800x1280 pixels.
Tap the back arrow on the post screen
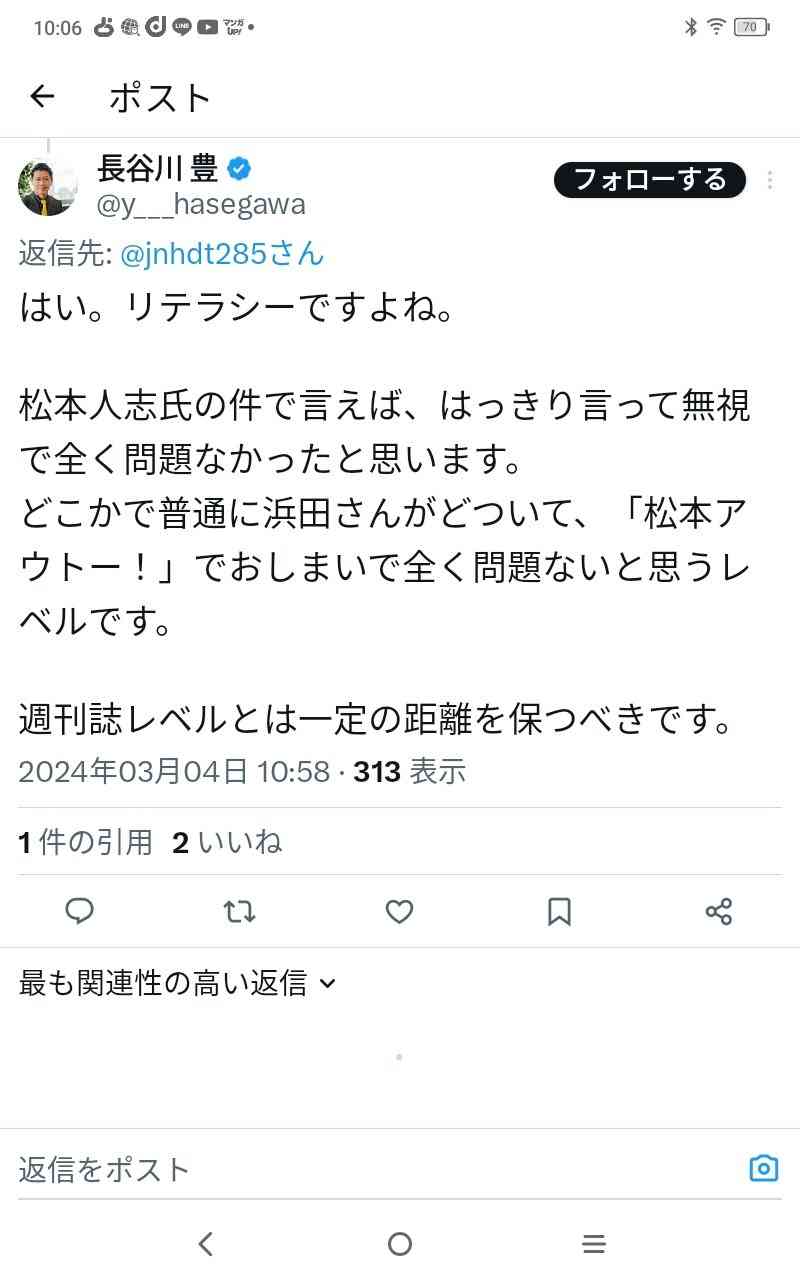point(40,96)
